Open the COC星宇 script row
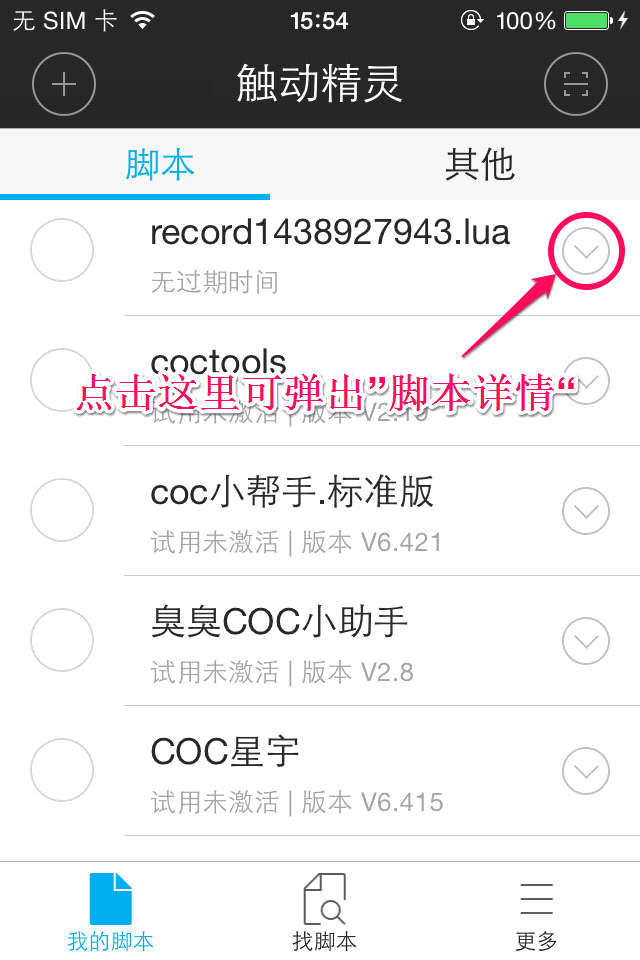This screenshot has height=960, width=640. click(x=330, y=771)
